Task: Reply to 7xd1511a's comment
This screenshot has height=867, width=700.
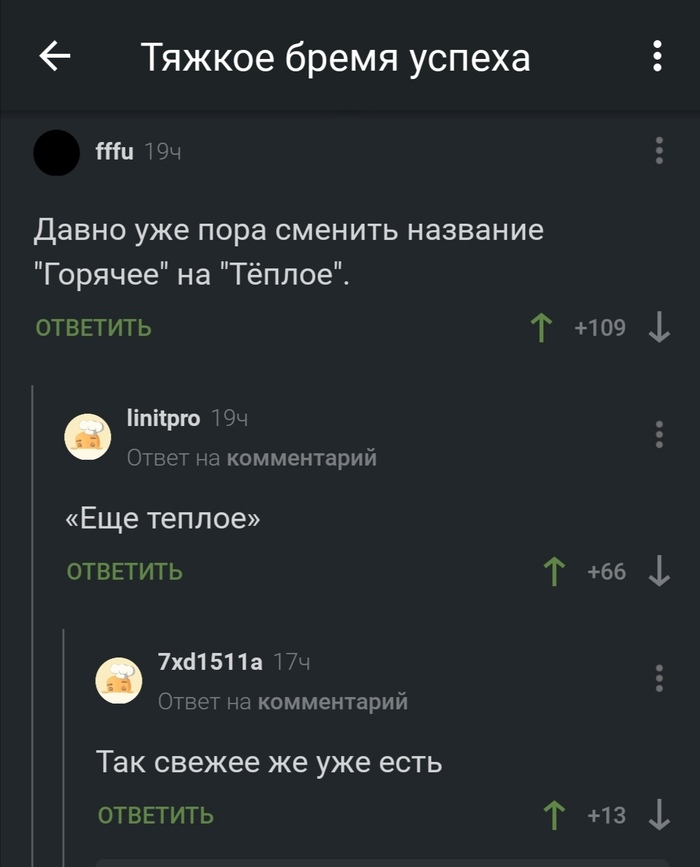Action: tap(156, 815)
